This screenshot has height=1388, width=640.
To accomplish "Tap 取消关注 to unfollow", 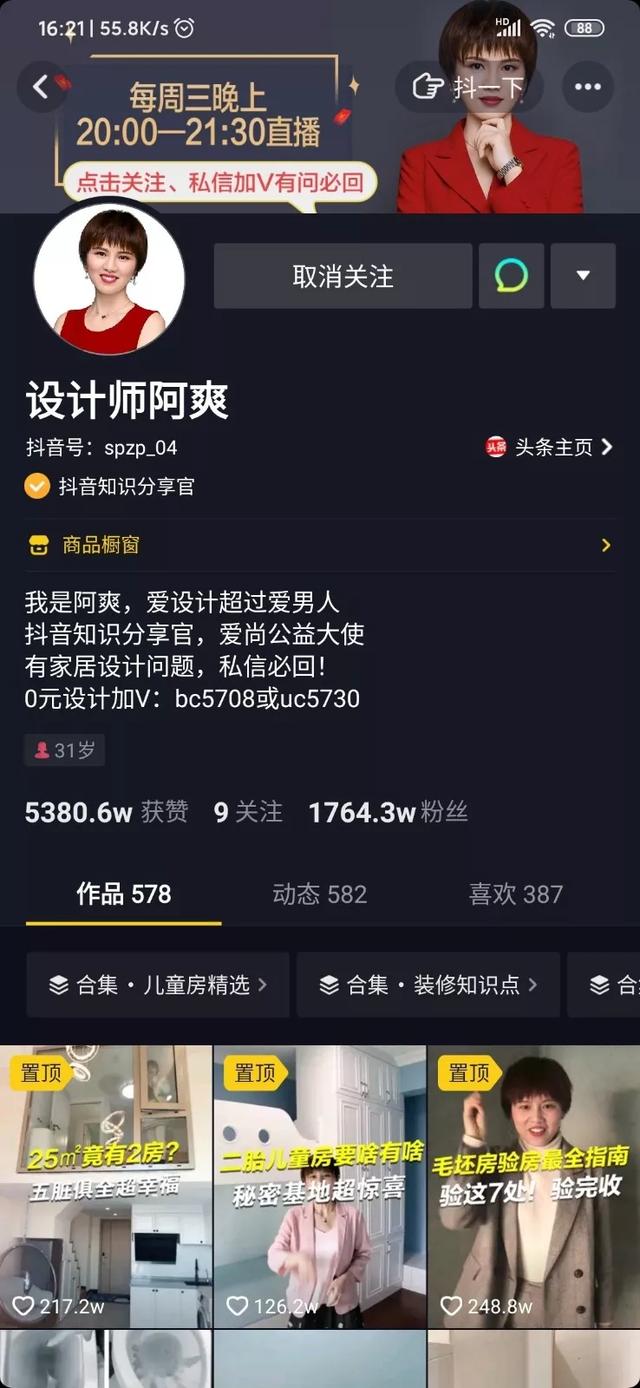I will (x=342, y=276).
